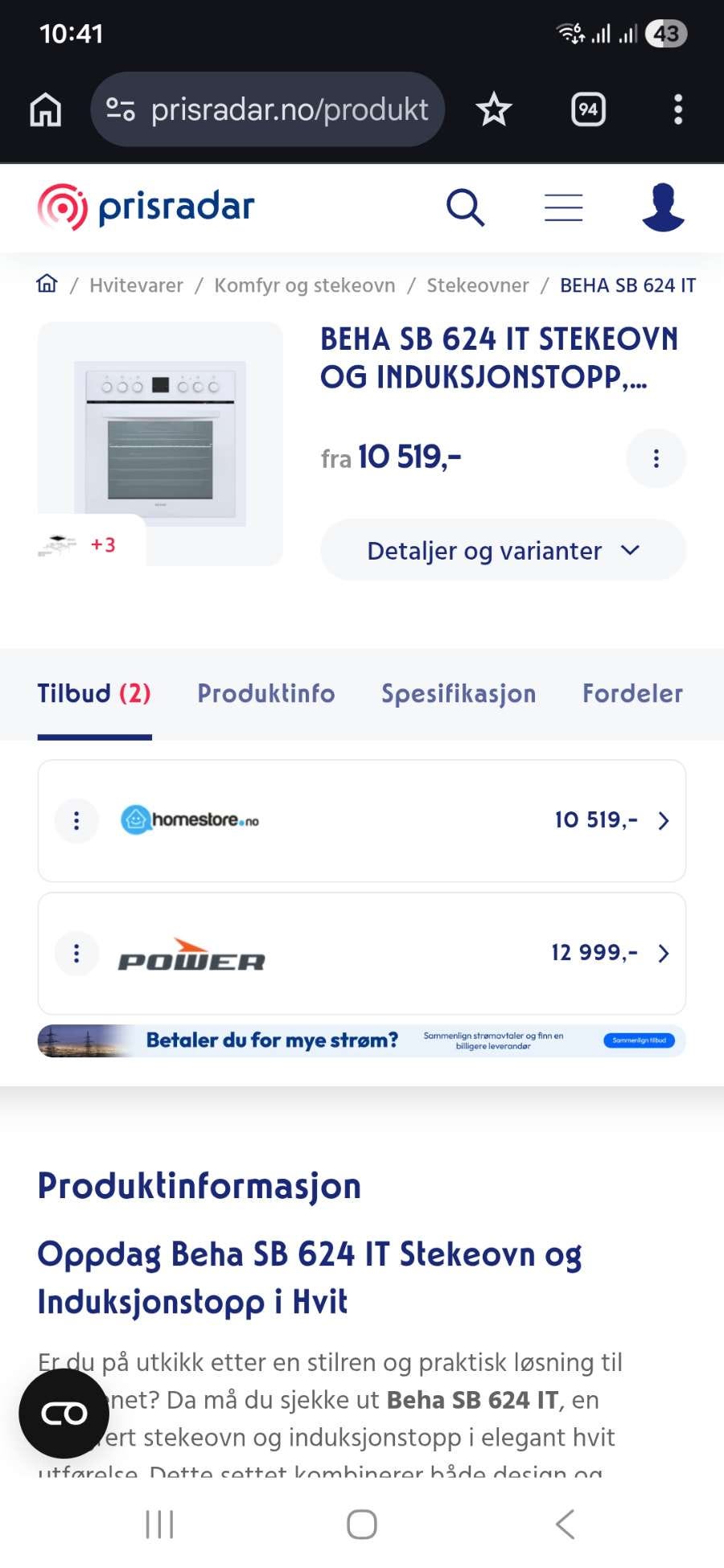Open the hamburger menu
Viewport: 724px width, 1568px height.
pyautogui.click(x=563, y=207)
